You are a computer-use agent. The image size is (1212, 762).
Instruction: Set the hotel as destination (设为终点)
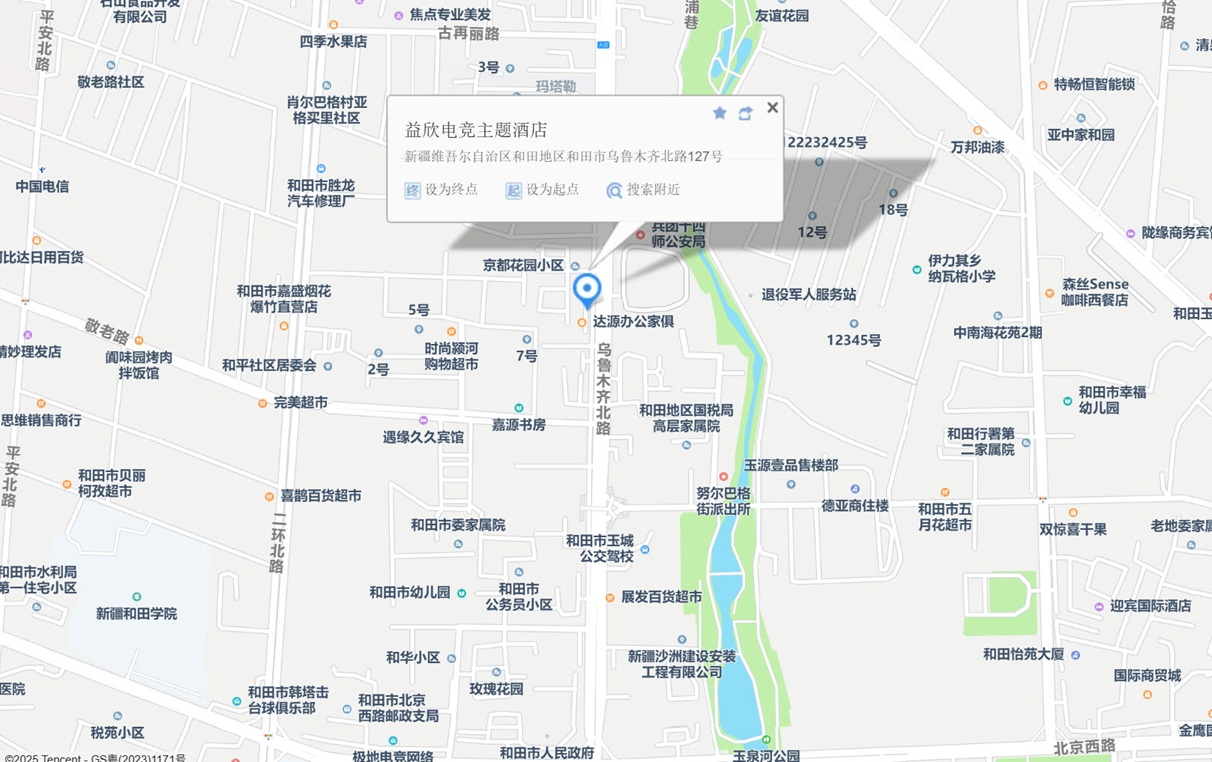click(441, 190)
